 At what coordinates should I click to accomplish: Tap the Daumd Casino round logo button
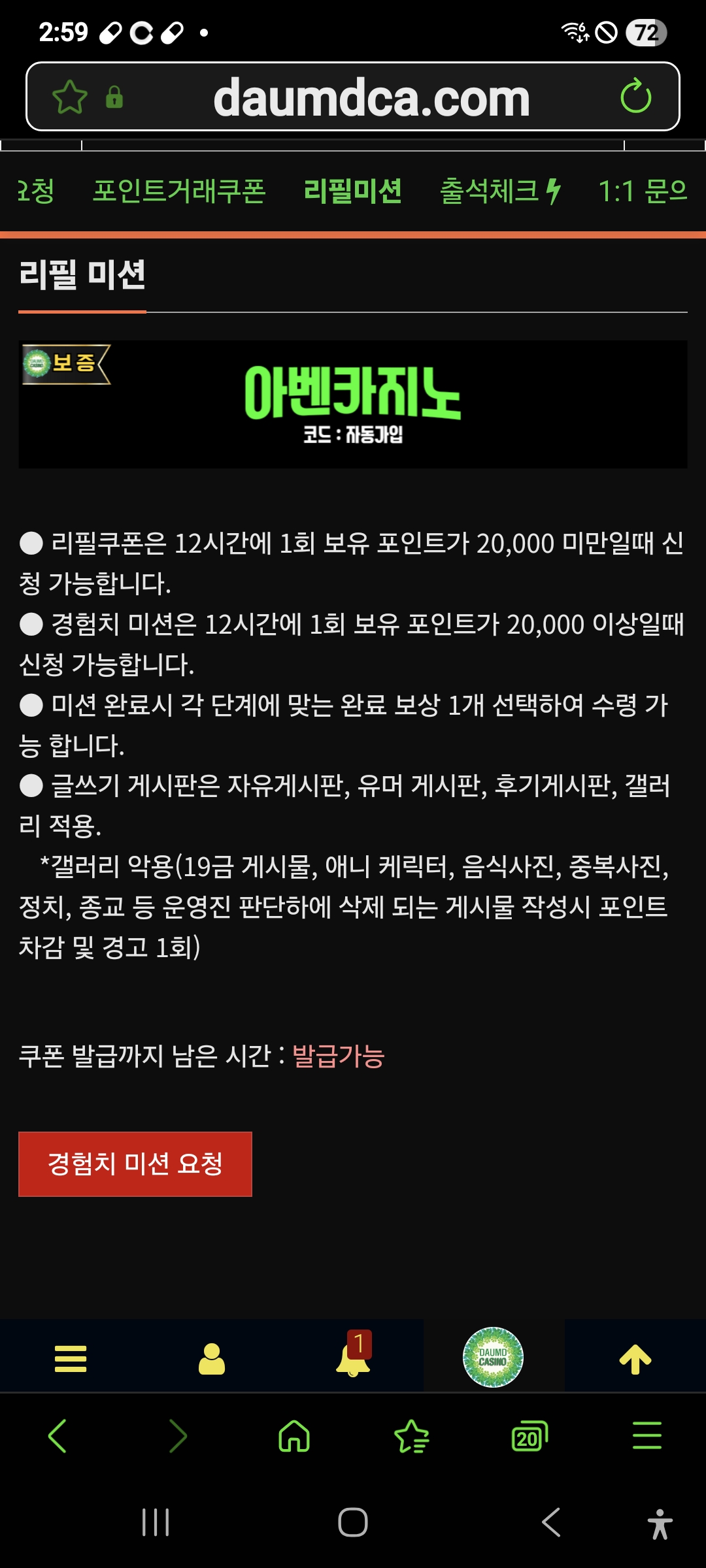[x=494, y=1357]
